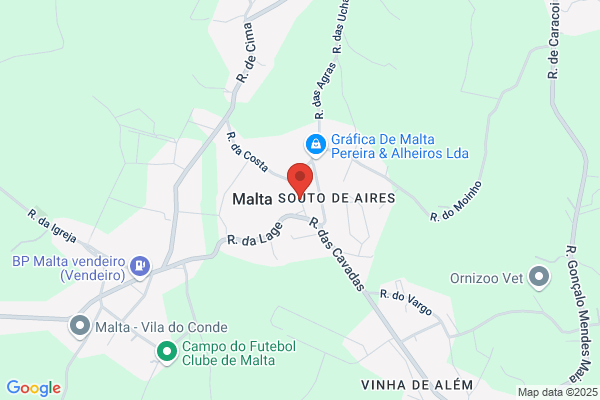Screen dimensions: 600x400
Task: Open the Ornizoo Vet place marker
Action: (x=539, y=277)
